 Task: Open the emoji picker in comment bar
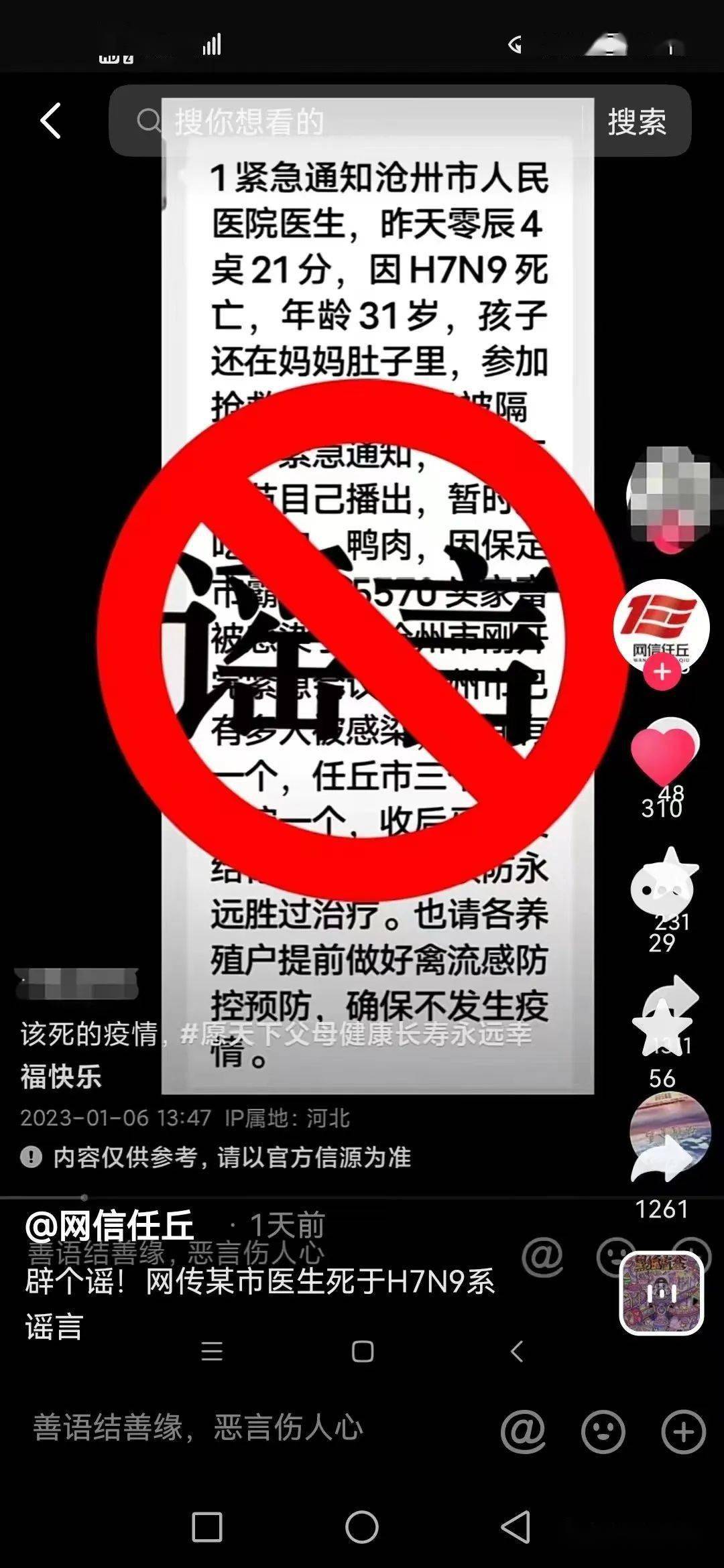pos(603,1431)
